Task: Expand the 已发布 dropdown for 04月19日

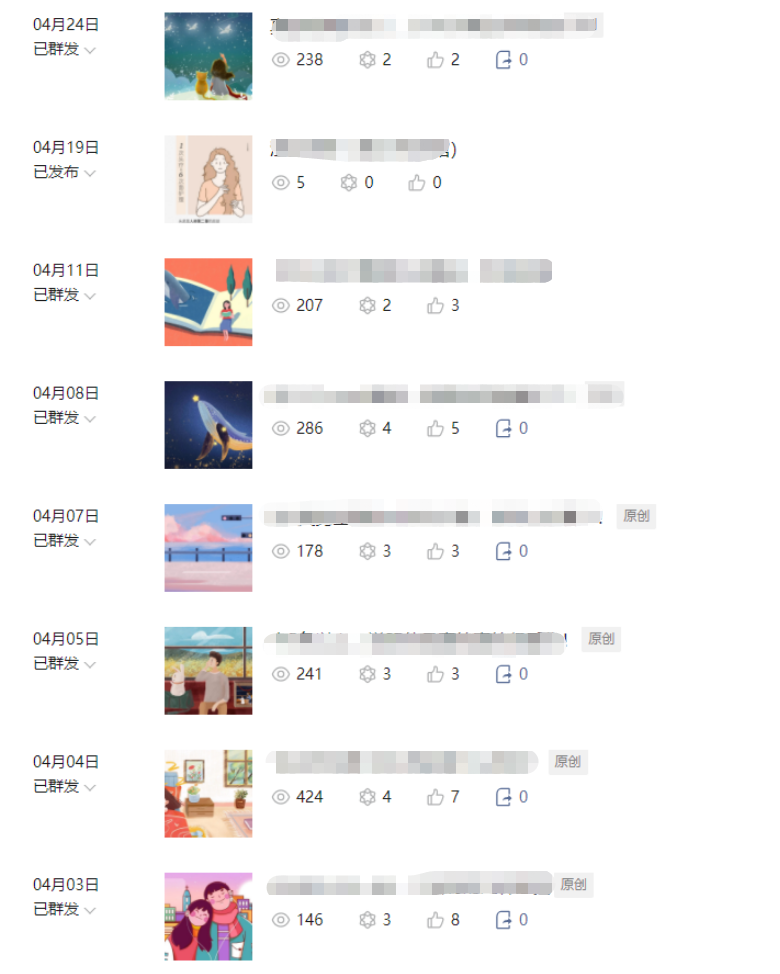Action: tap(90, 173)
